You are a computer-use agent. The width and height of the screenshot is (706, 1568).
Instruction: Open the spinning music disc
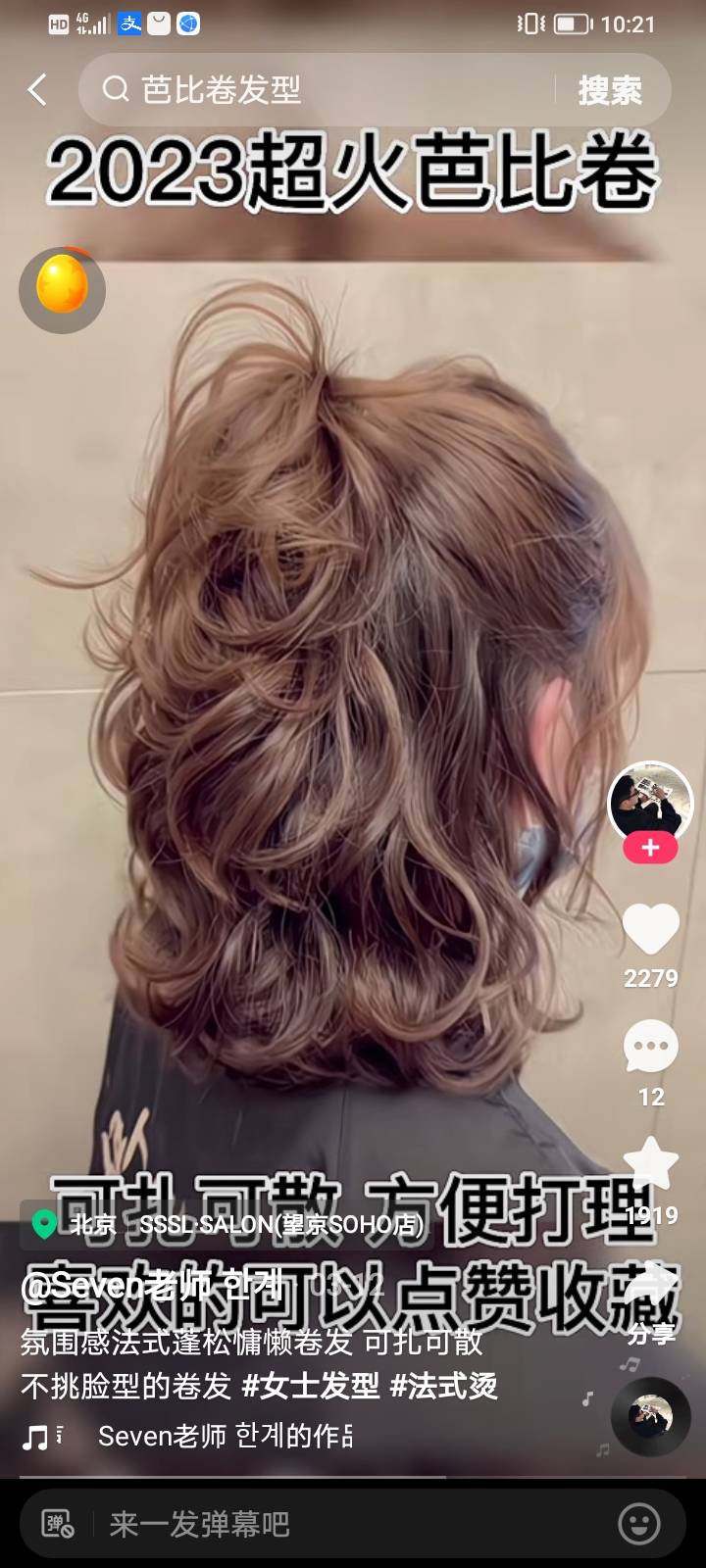pyautogui.click(x=650, y=1416)
